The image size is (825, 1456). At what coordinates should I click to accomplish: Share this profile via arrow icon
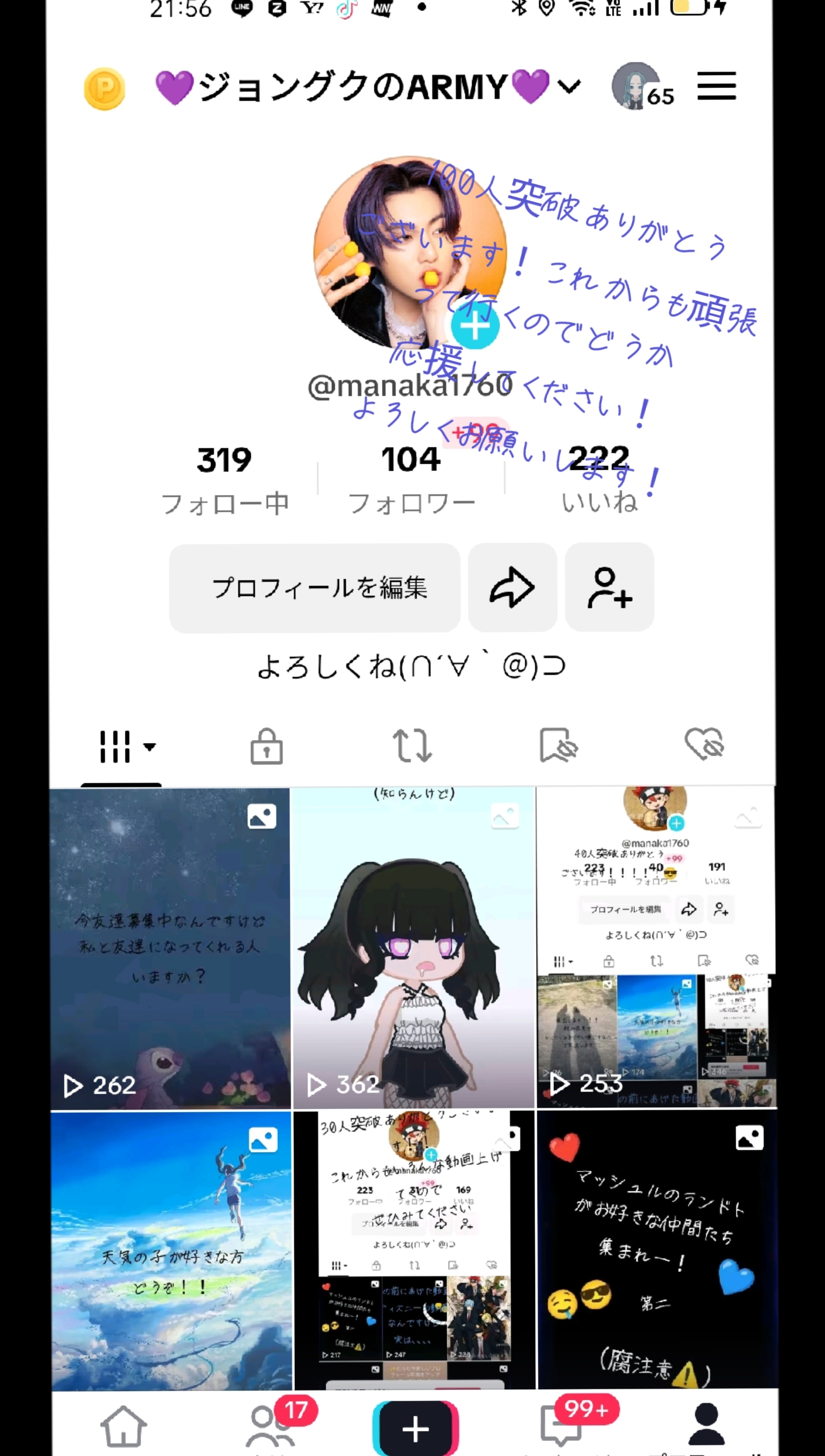click(x=512, y=587)
